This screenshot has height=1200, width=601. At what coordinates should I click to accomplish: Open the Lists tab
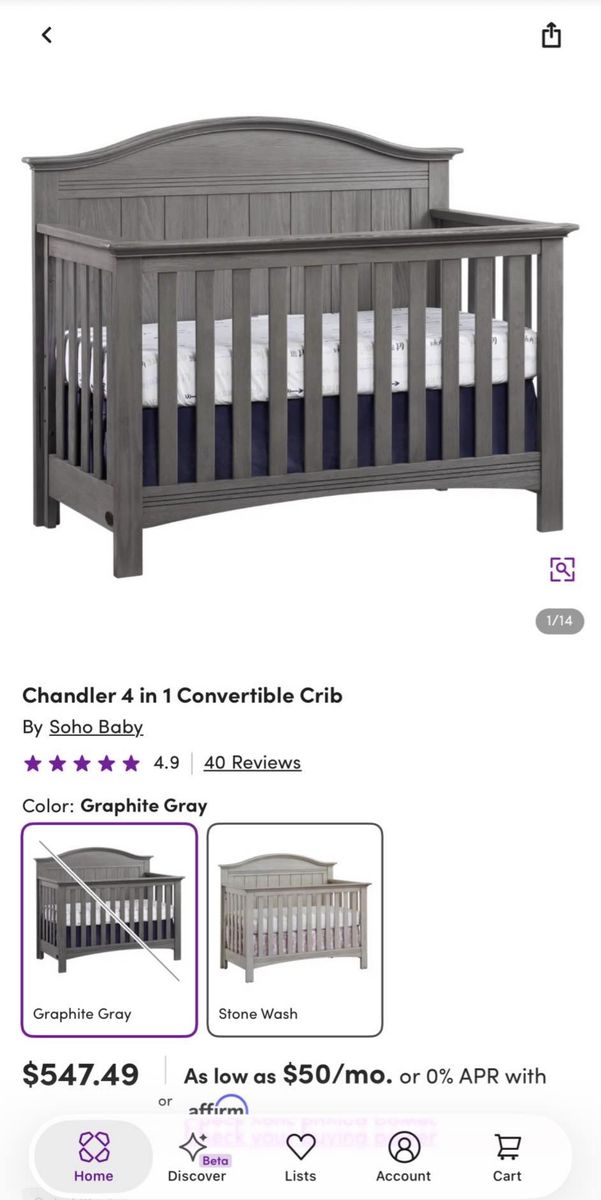click(300, 1156)
